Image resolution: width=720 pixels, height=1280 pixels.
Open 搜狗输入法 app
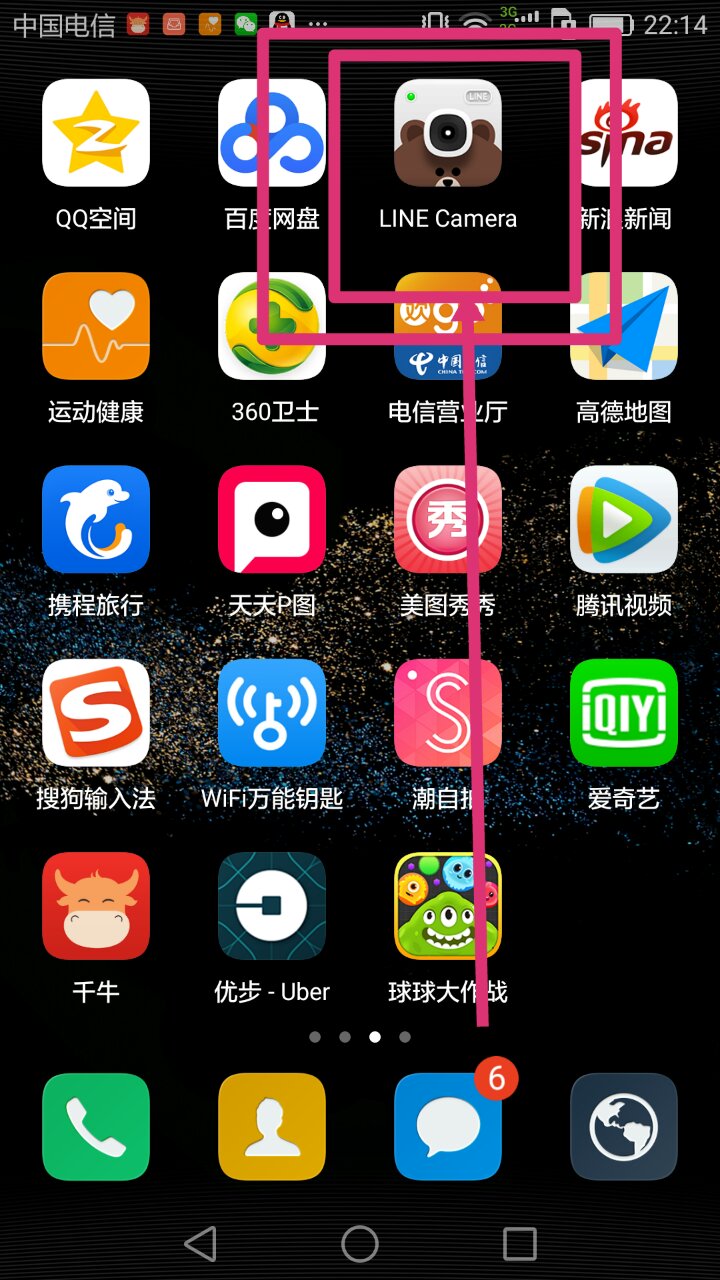click(96, 712)
